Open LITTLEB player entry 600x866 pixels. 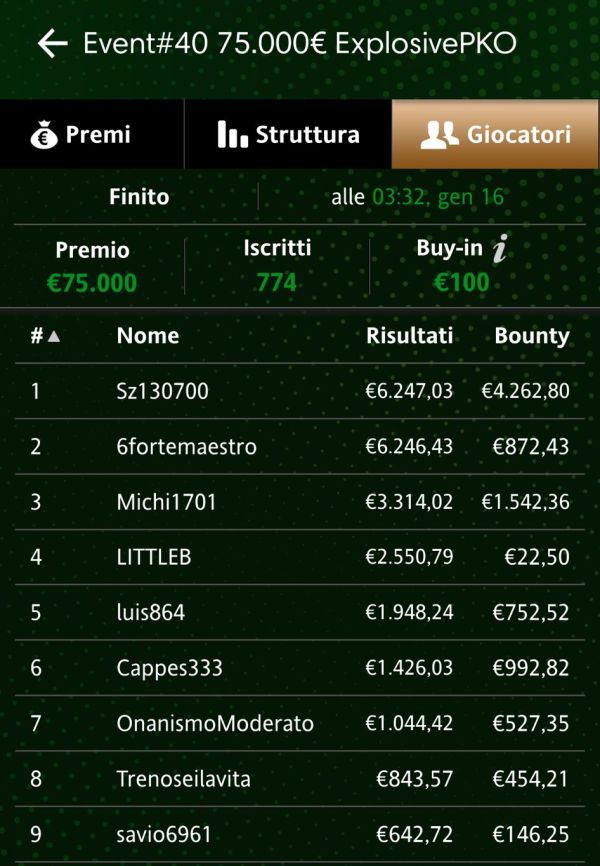[300, 557]
